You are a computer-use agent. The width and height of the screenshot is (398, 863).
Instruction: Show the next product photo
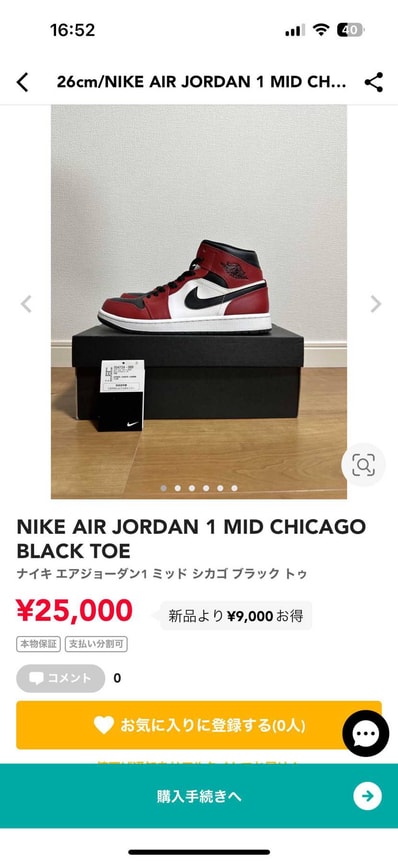(x=375, y=304)
